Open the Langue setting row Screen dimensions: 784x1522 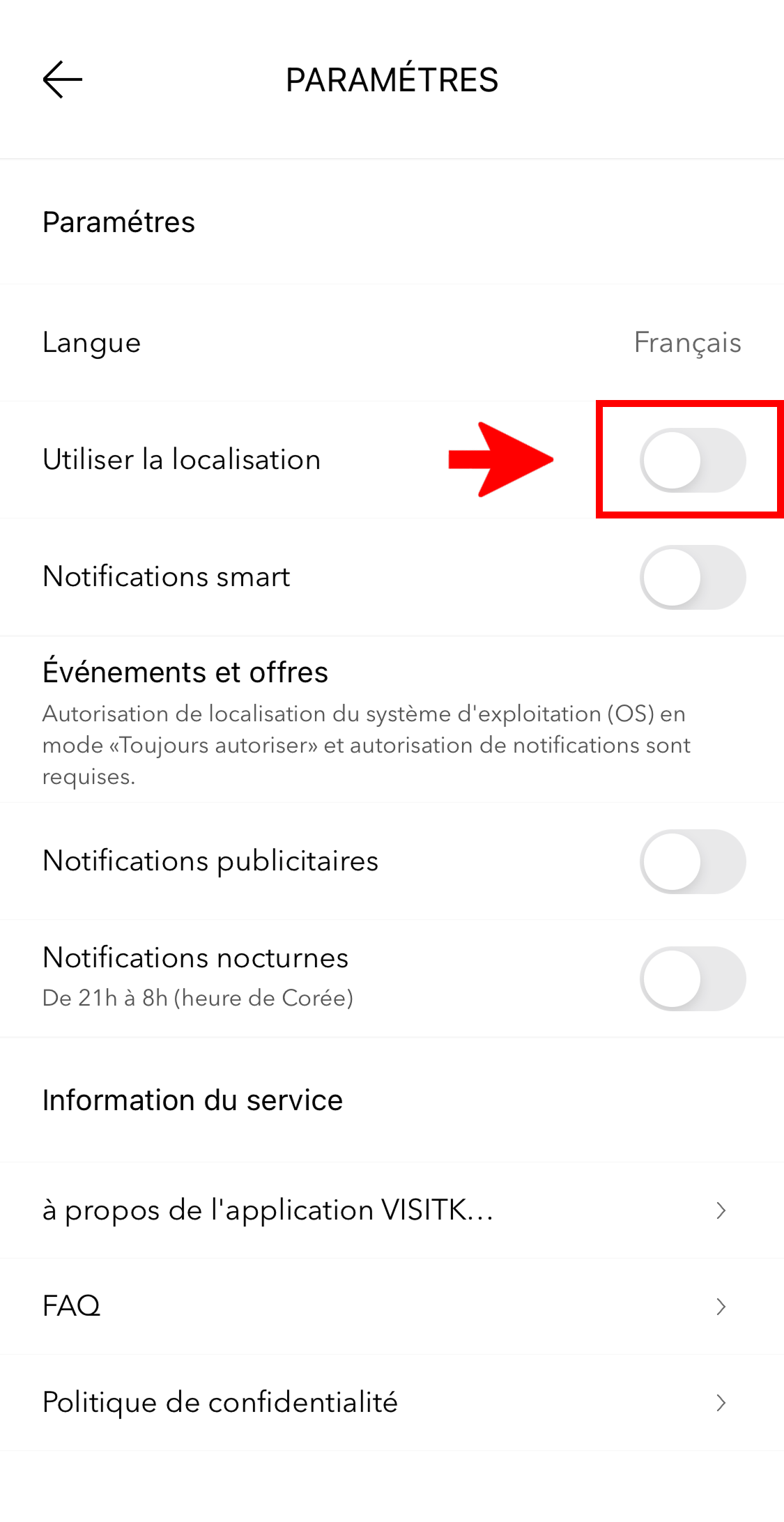coord(392,343)
